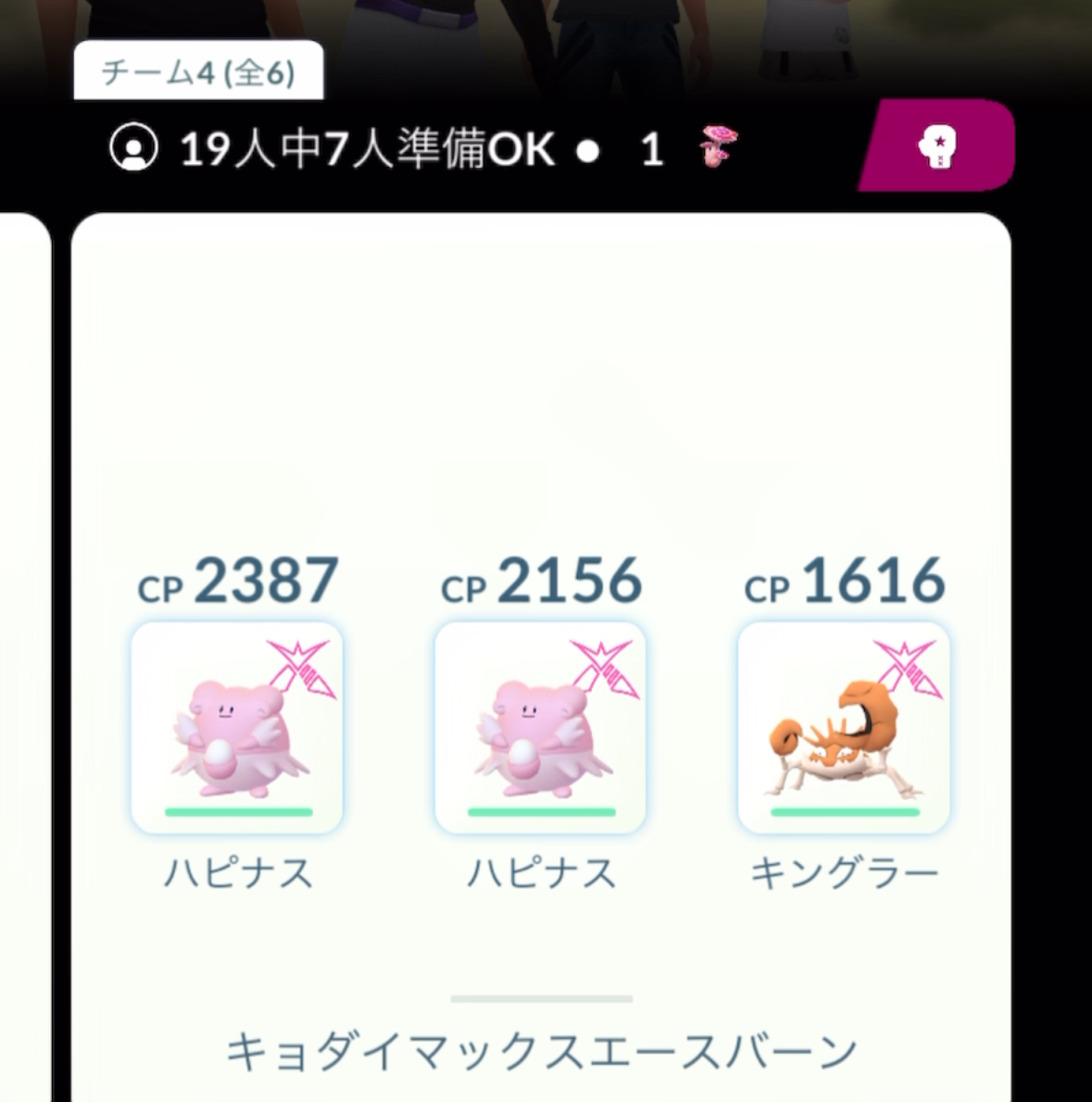Select the ハピナス with CP 2156
Image resolution: width=1092 pixels, height=1102 pixels.
[x=540, y=728]
